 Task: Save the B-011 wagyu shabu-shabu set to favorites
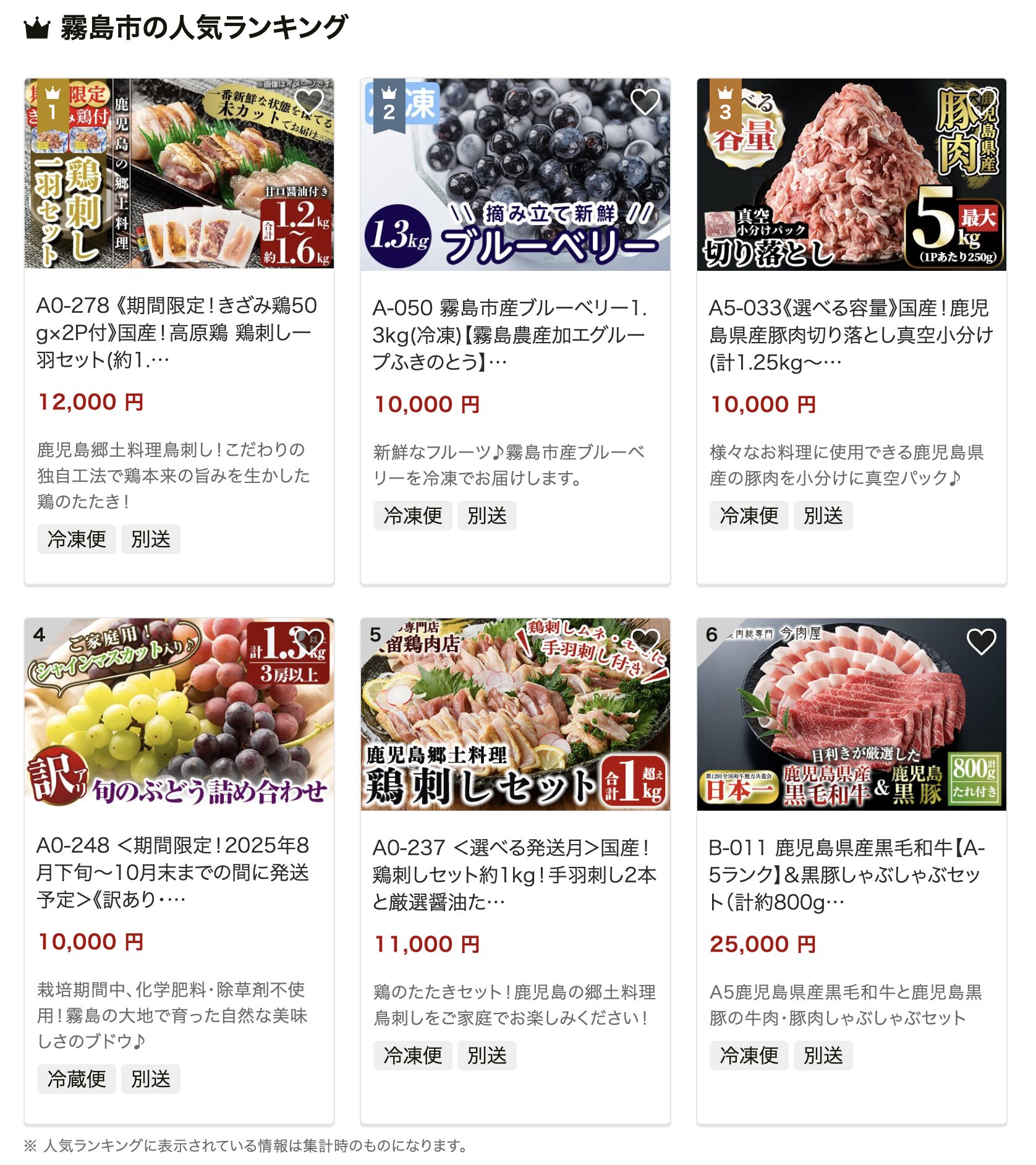980,641
